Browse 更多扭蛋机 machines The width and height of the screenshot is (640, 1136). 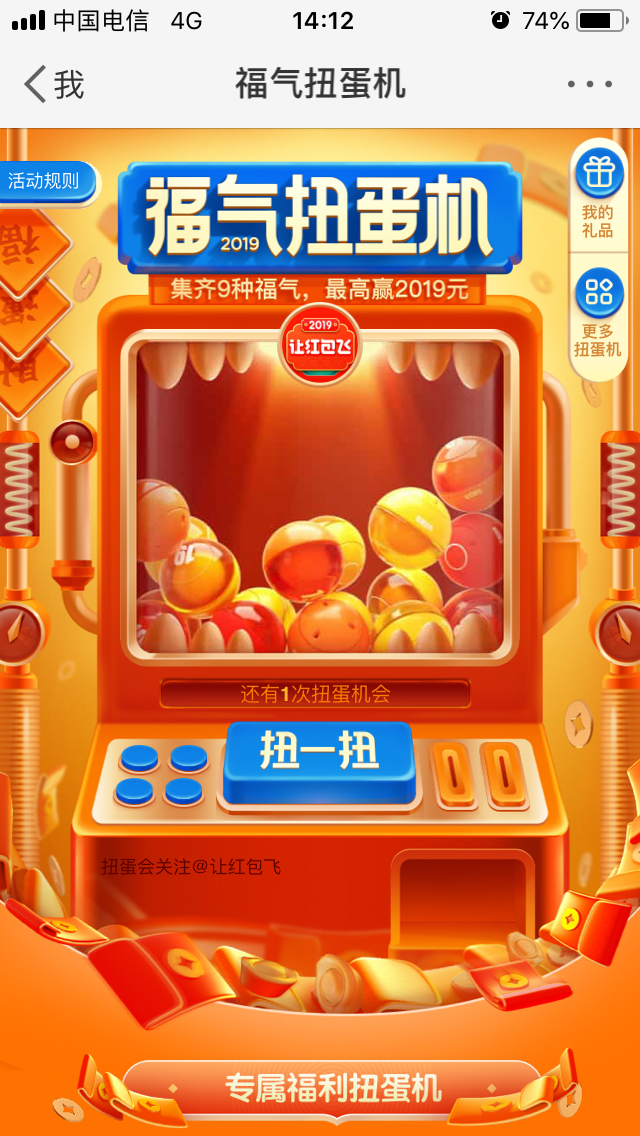598,314
